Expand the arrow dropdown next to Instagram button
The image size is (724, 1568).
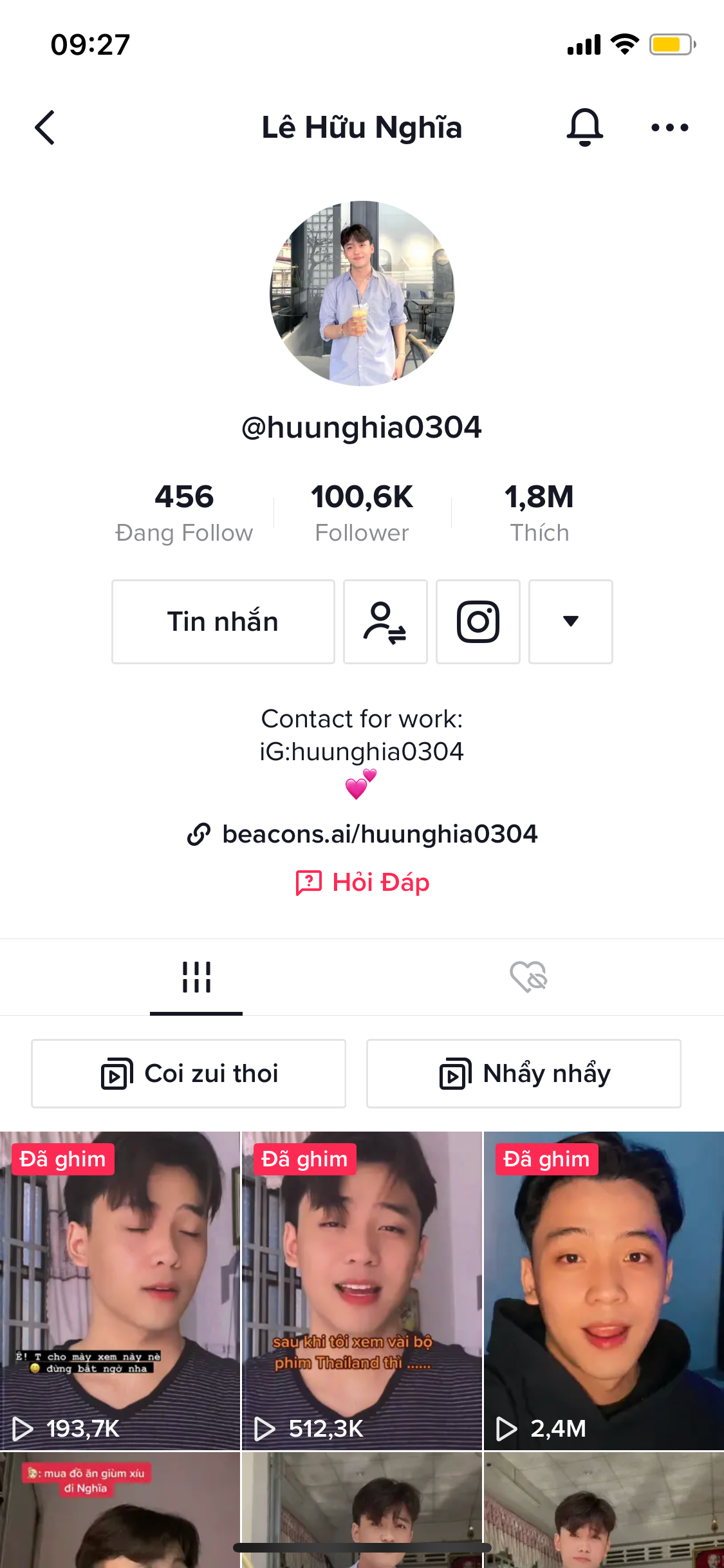point(570,621)
